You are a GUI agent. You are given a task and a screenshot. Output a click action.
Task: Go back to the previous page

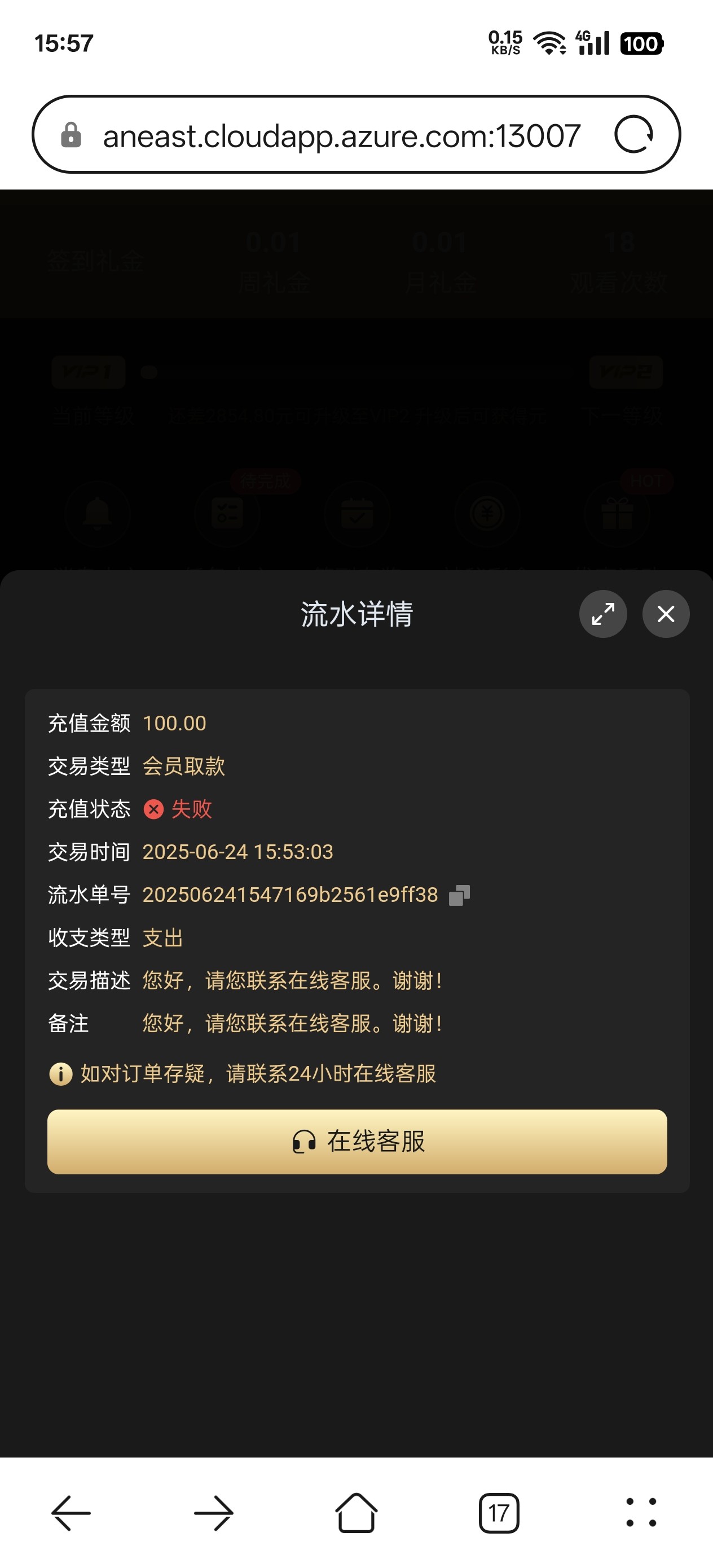tap(71, 1512)
